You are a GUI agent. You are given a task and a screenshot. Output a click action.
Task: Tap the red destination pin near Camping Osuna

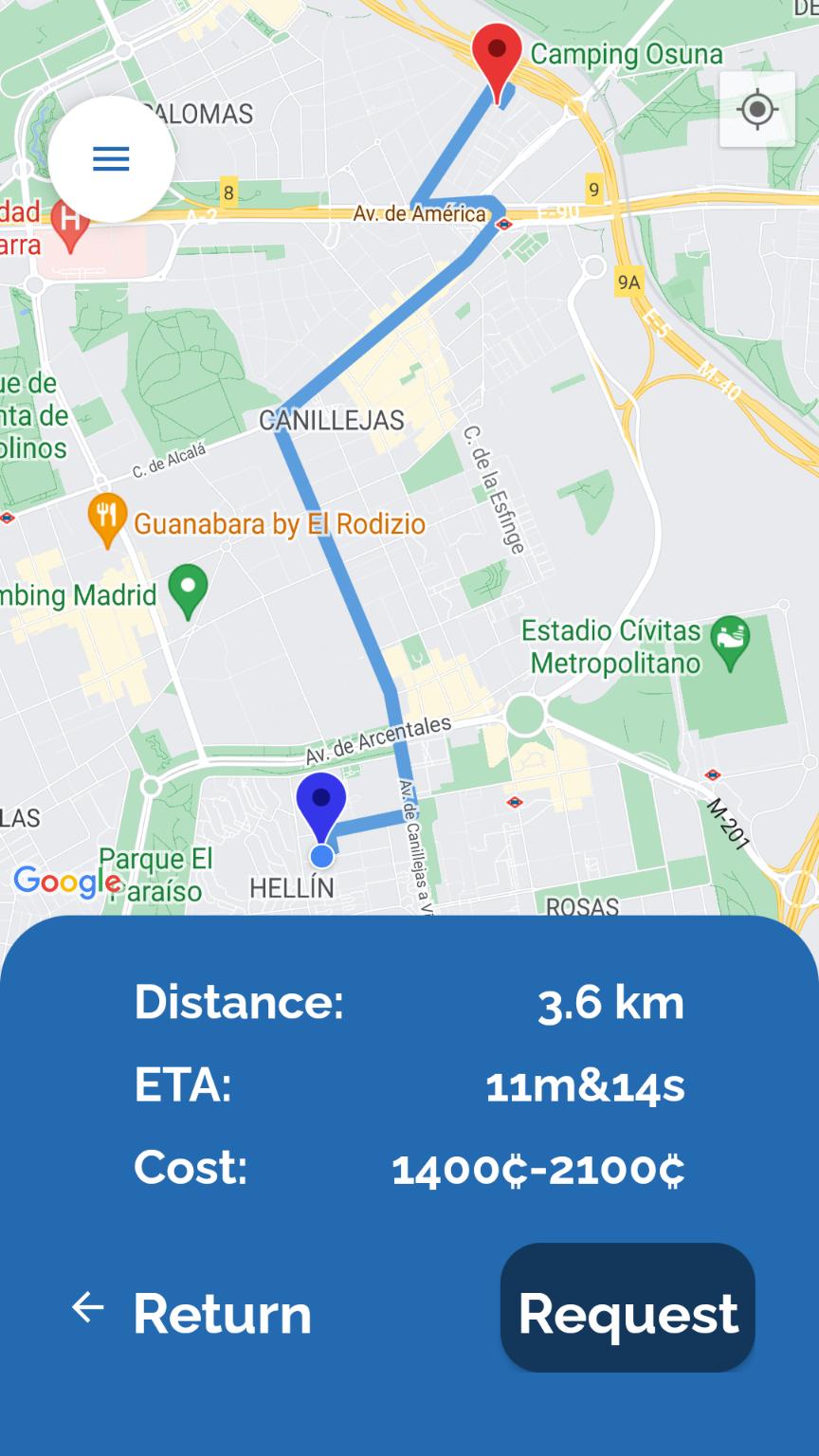coord(497,55)
